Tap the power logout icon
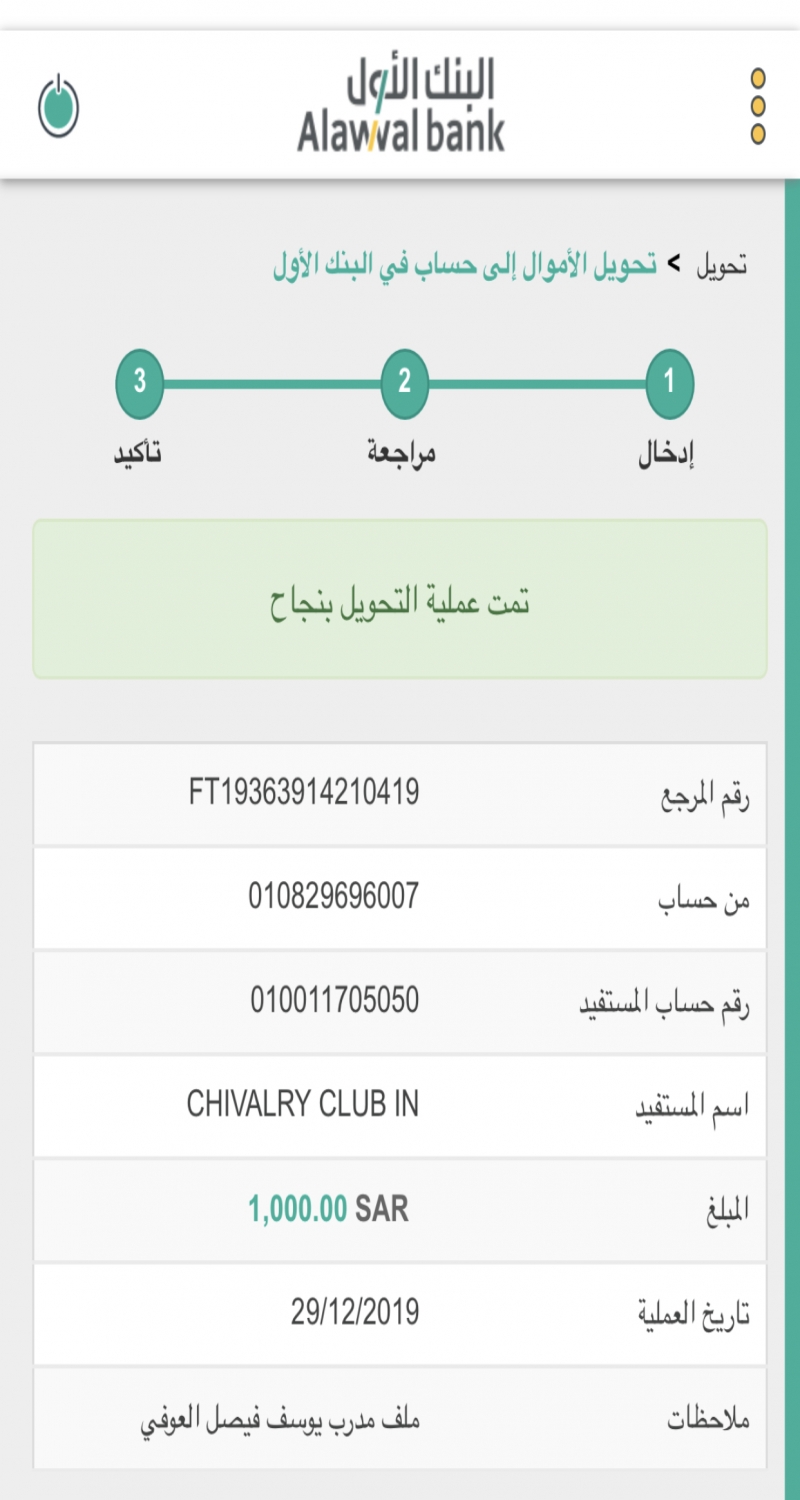 pyautogui.click(x=58, y=106)
